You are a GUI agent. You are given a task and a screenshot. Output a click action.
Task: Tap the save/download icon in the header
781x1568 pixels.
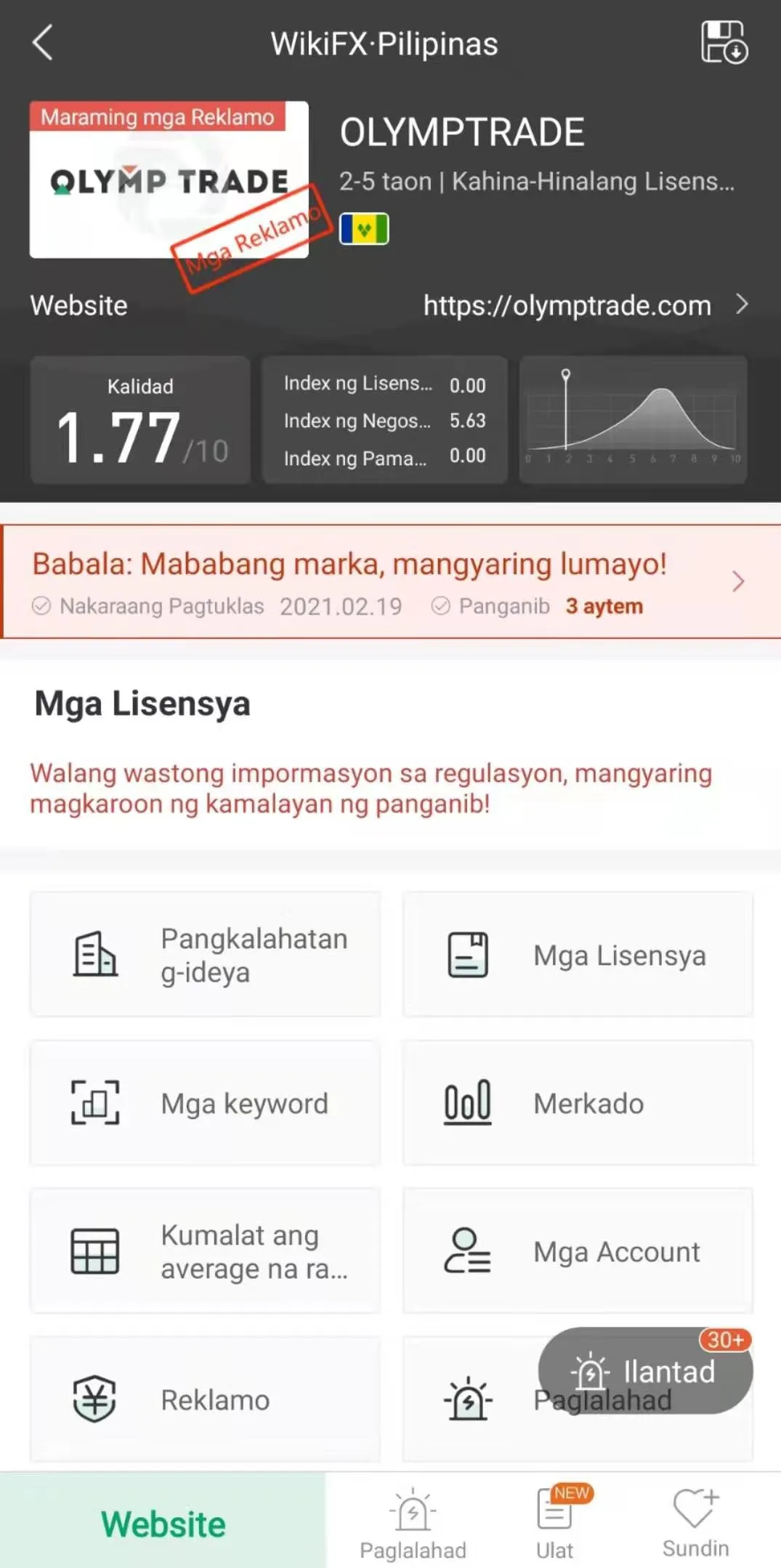coord(724,42)
